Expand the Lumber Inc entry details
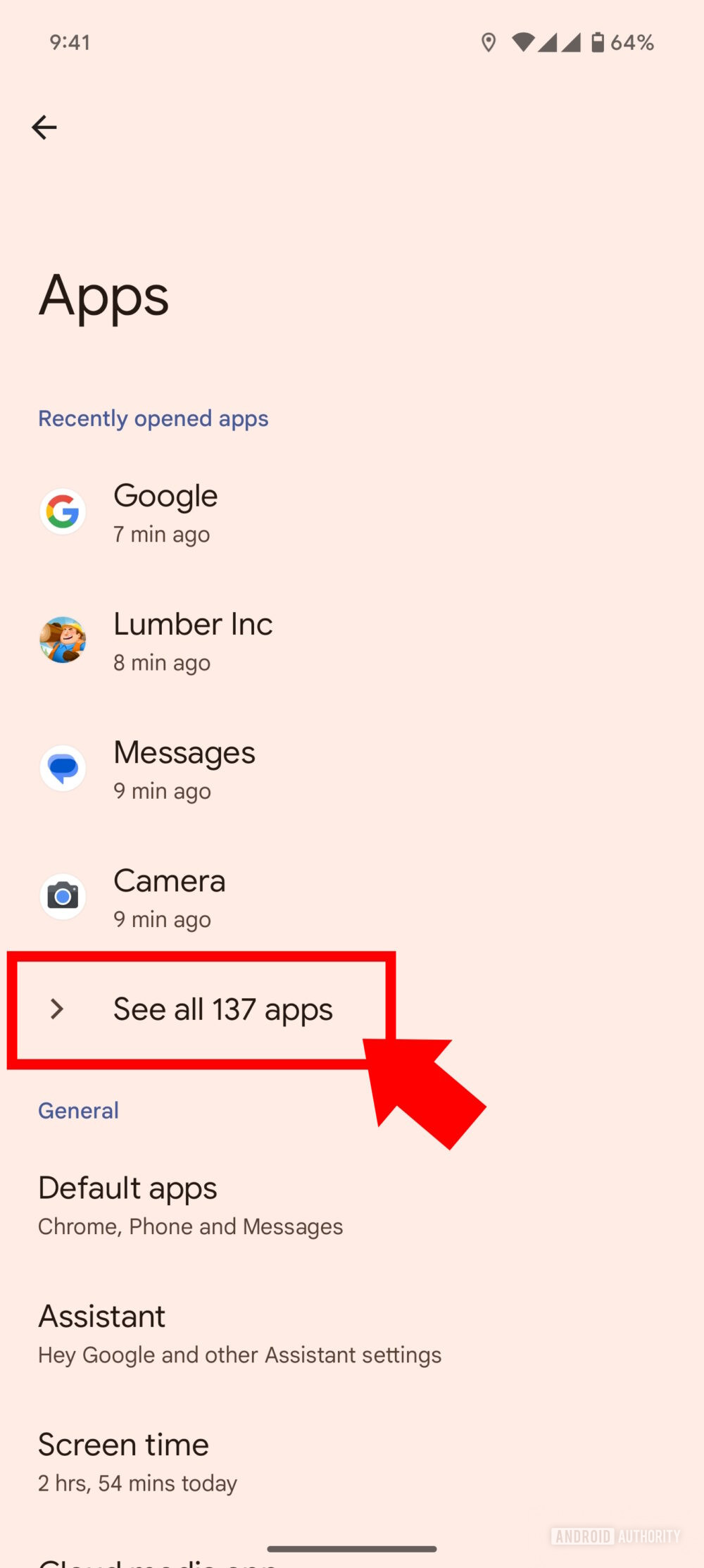 click(193, 640)
